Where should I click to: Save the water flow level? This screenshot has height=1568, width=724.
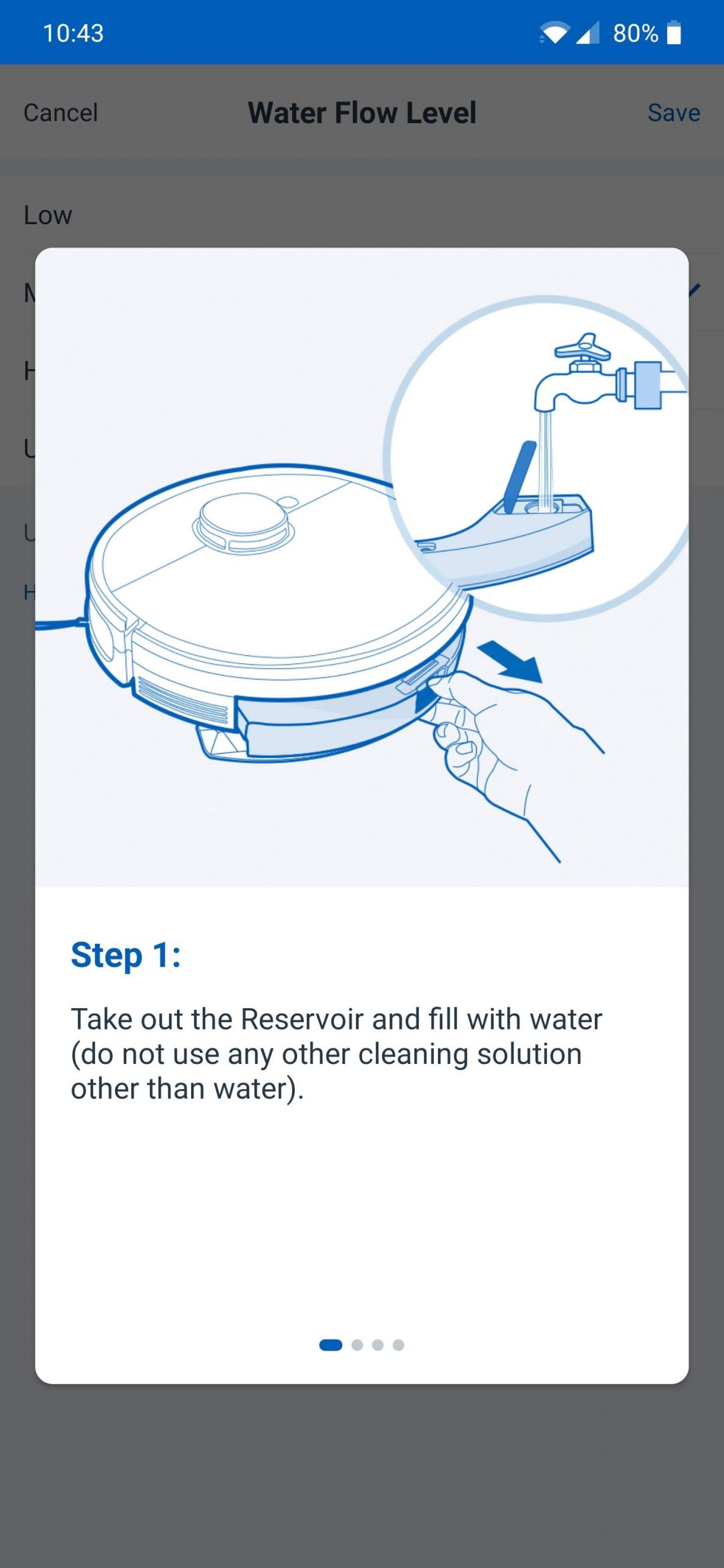click(x=674, y=113)
